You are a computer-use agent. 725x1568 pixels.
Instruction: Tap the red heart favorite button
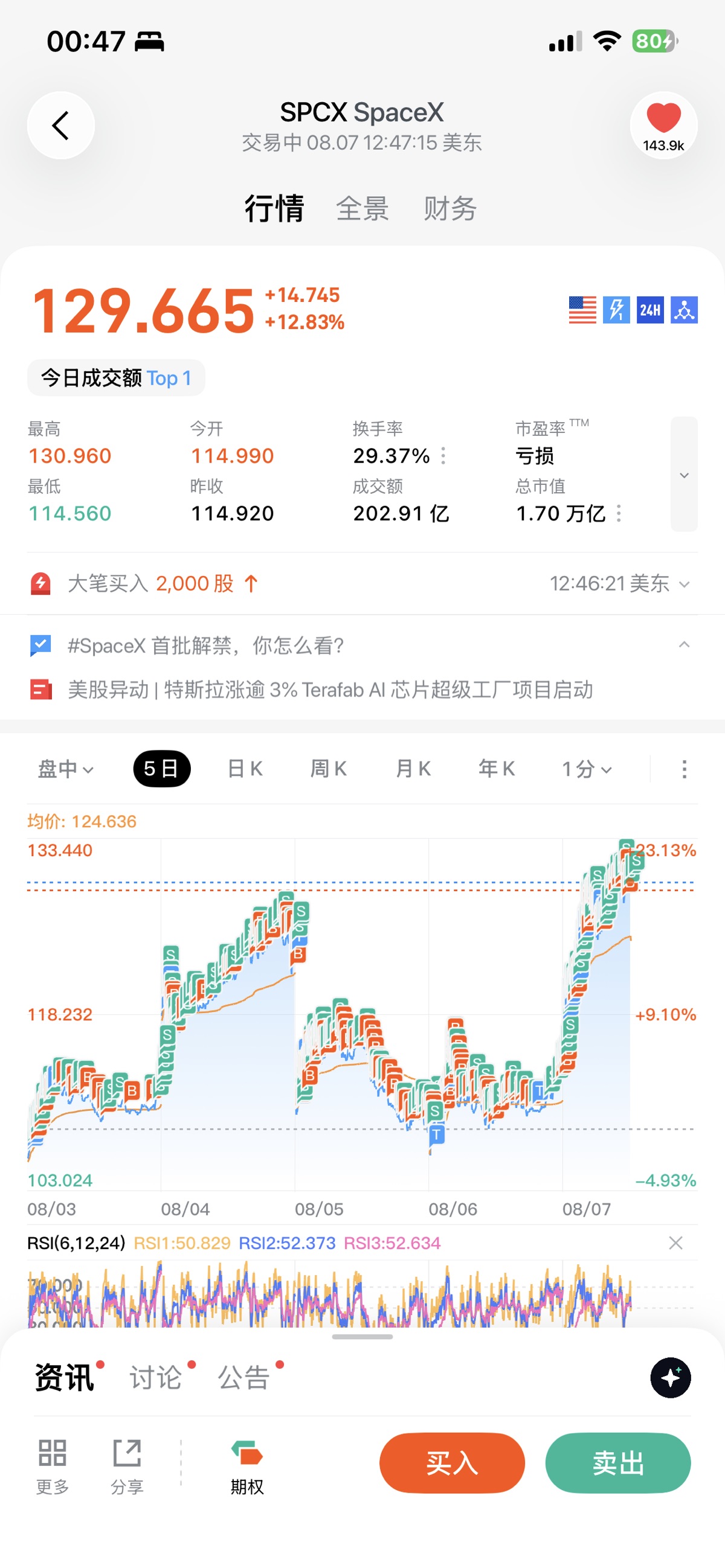click(663, 126)
